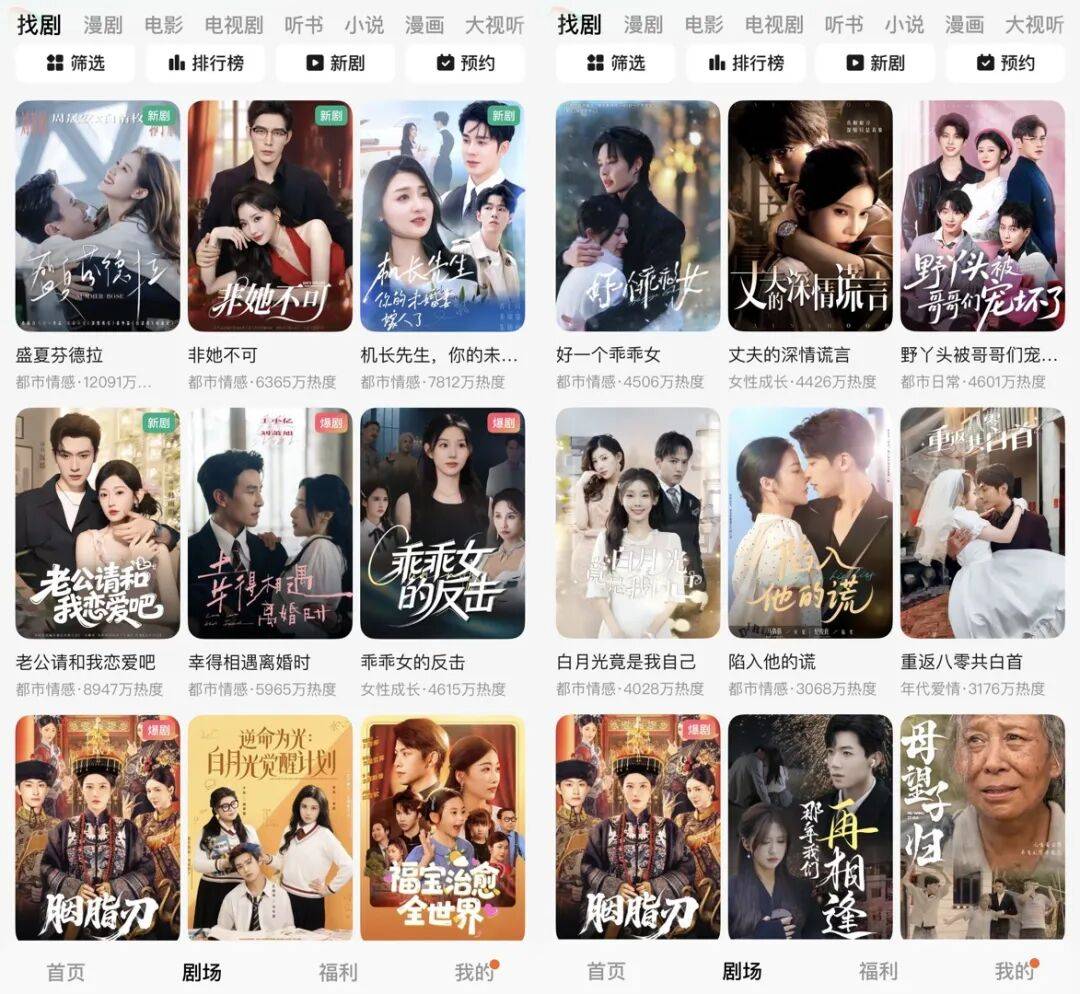Open 野丫头被哥哥们宠坏了 drama
The width and height of the screenshot is (1080, 994).
click(982, 216)
